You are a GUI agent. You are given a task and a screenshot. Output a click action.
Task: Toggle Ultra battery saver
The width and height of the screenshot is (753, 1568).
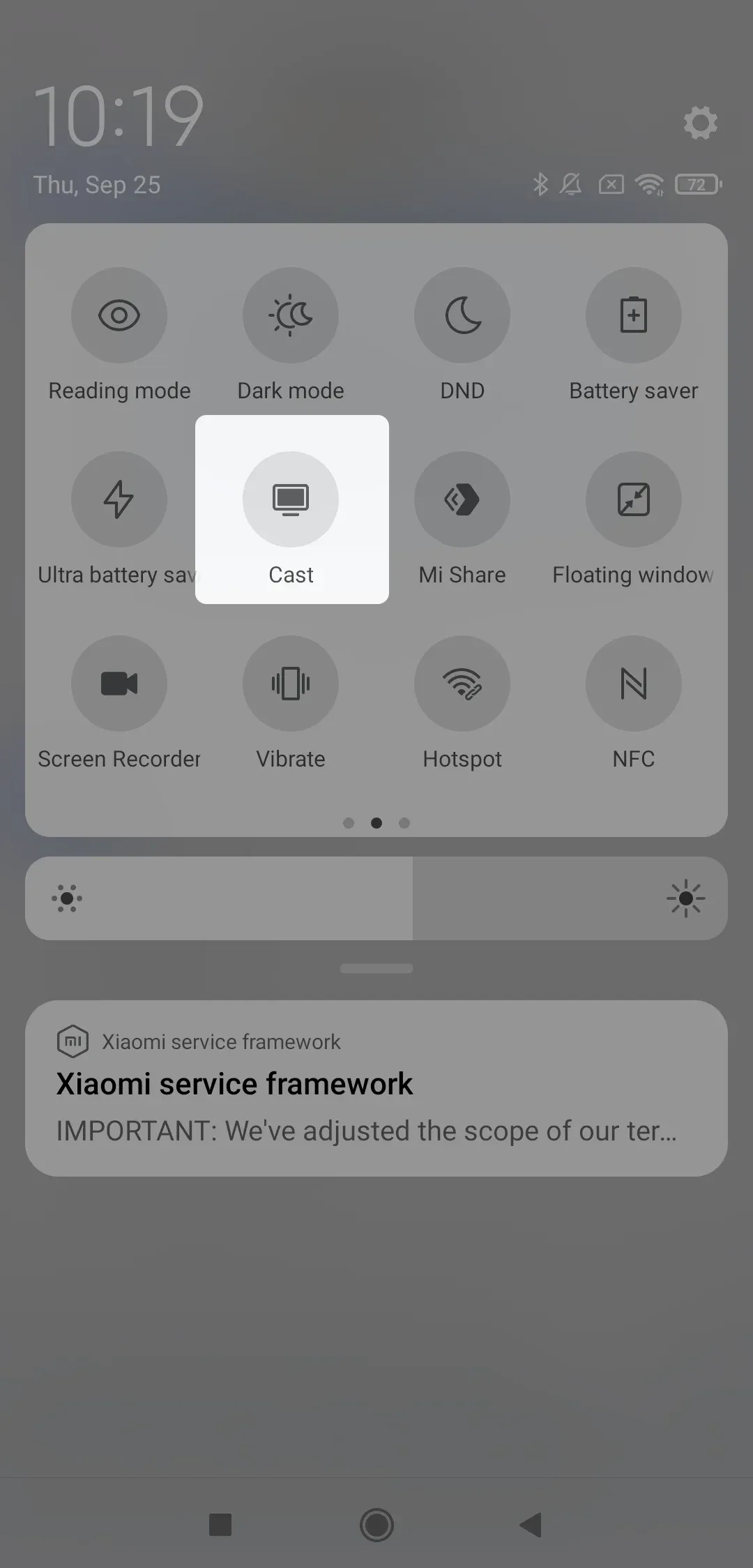pyautogui.click(x=119, y=499)
